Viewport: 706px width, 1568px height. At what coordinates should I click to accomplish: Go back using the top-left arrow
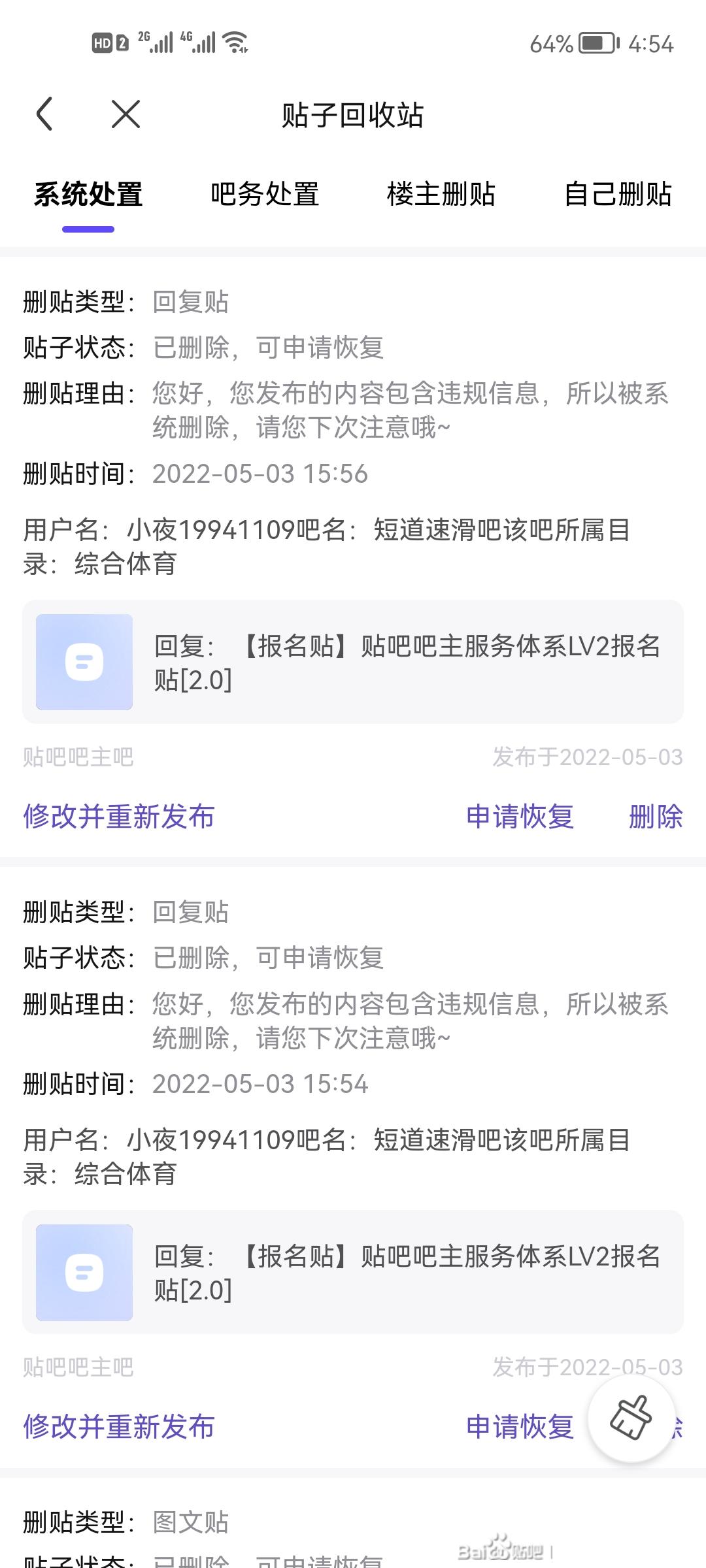[44, 114]
